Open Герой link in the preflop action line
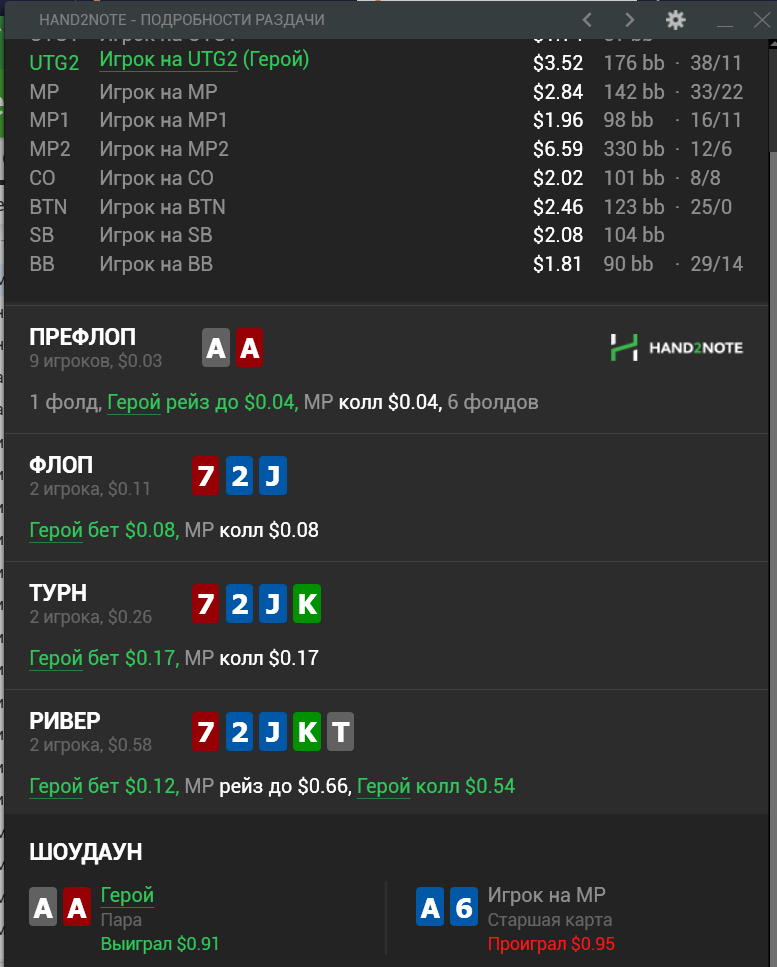The image size is (777, 967). (x=133, y=402)
